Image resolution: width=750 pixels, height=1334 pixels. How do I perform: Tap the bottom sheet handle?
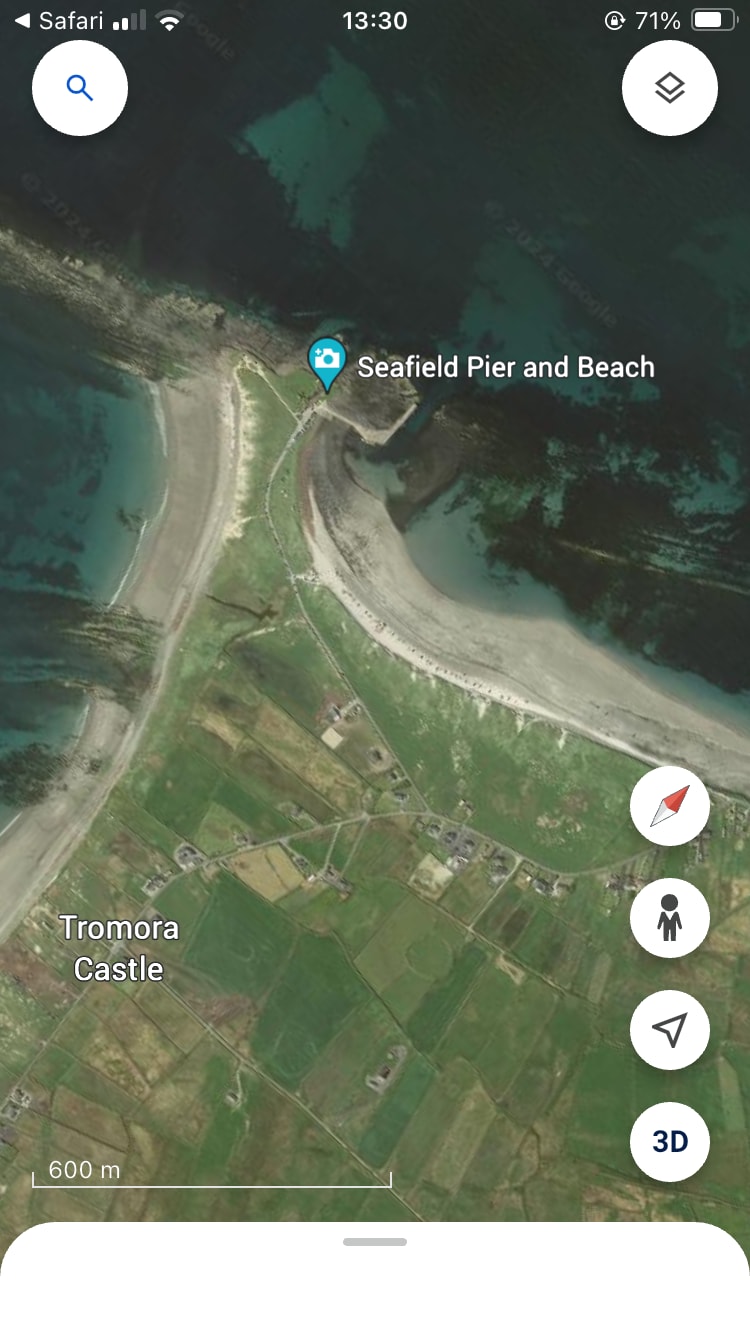pyautogui.click(x=374, y=1242)
